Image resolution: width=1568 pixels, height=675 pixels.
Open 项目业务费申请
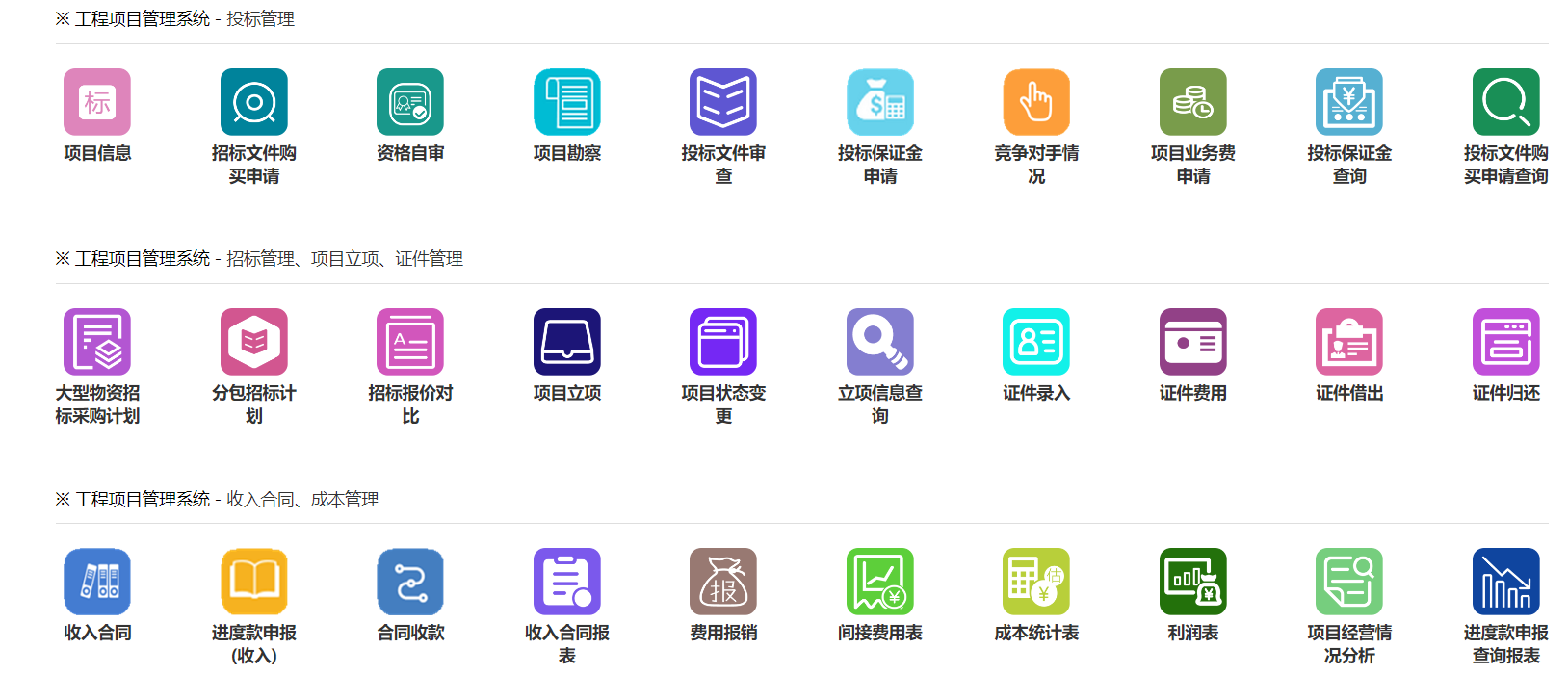pyautogui.click(x=1193, y=102)
